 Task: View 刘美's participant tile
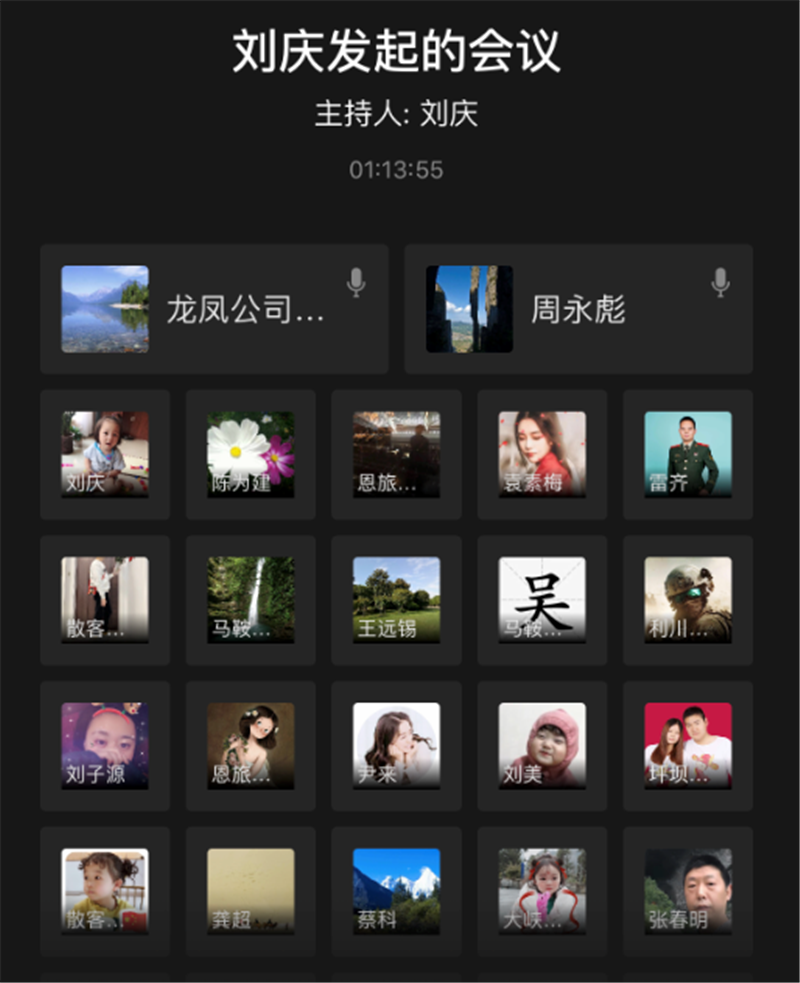[542, 746]
